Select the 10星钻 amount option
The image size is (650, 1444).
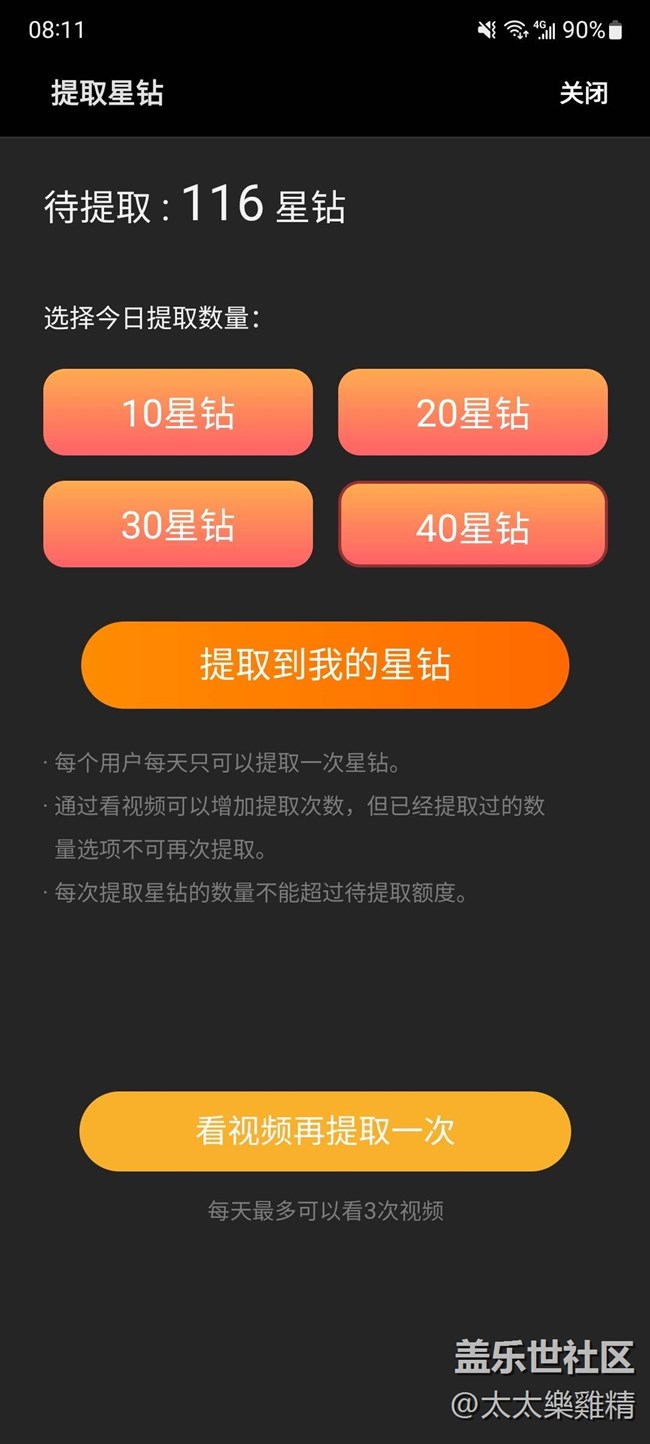178,412
